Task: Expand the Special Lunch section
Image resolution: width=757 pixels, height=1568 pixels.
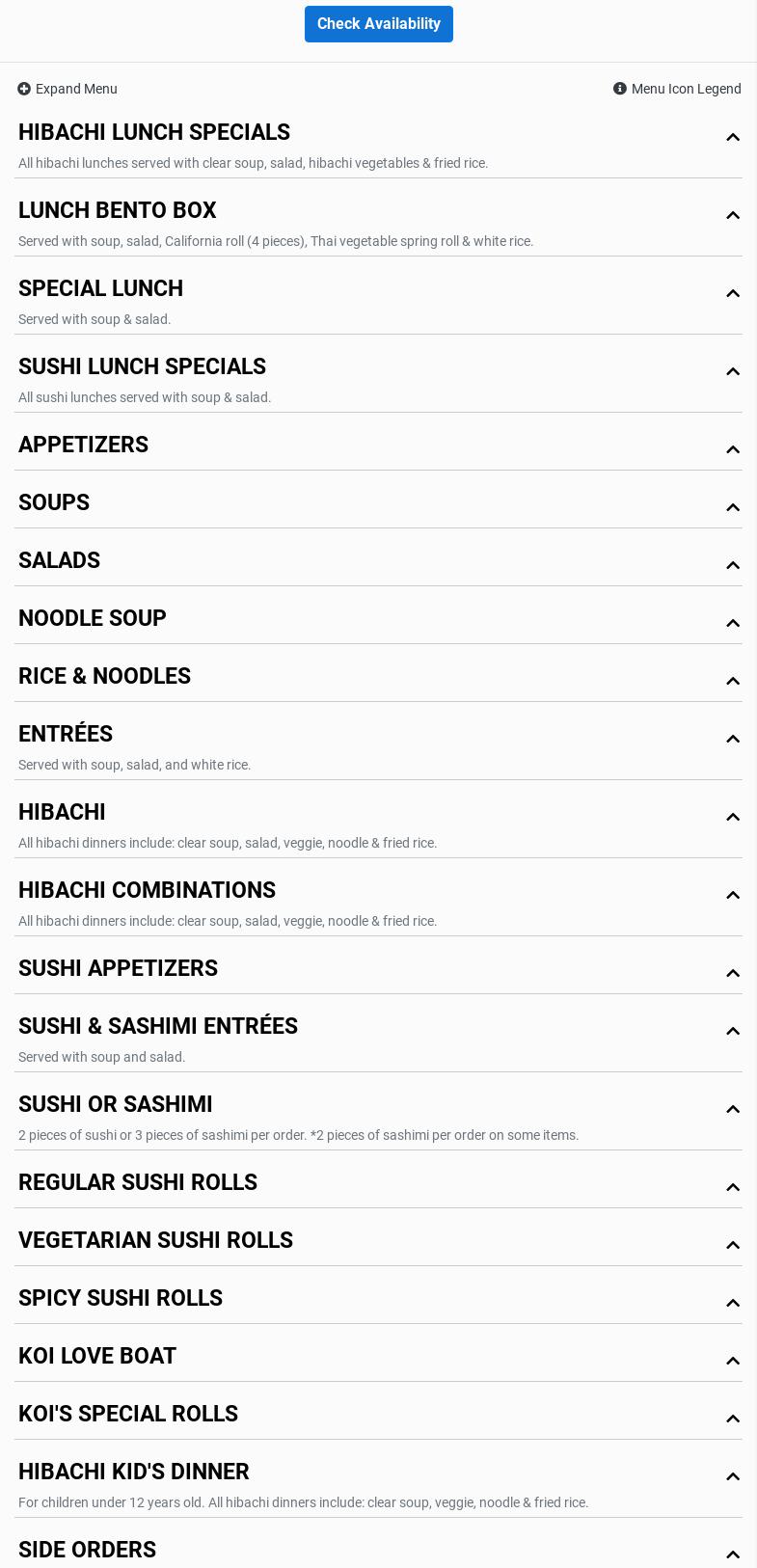Action: point(101,289)
